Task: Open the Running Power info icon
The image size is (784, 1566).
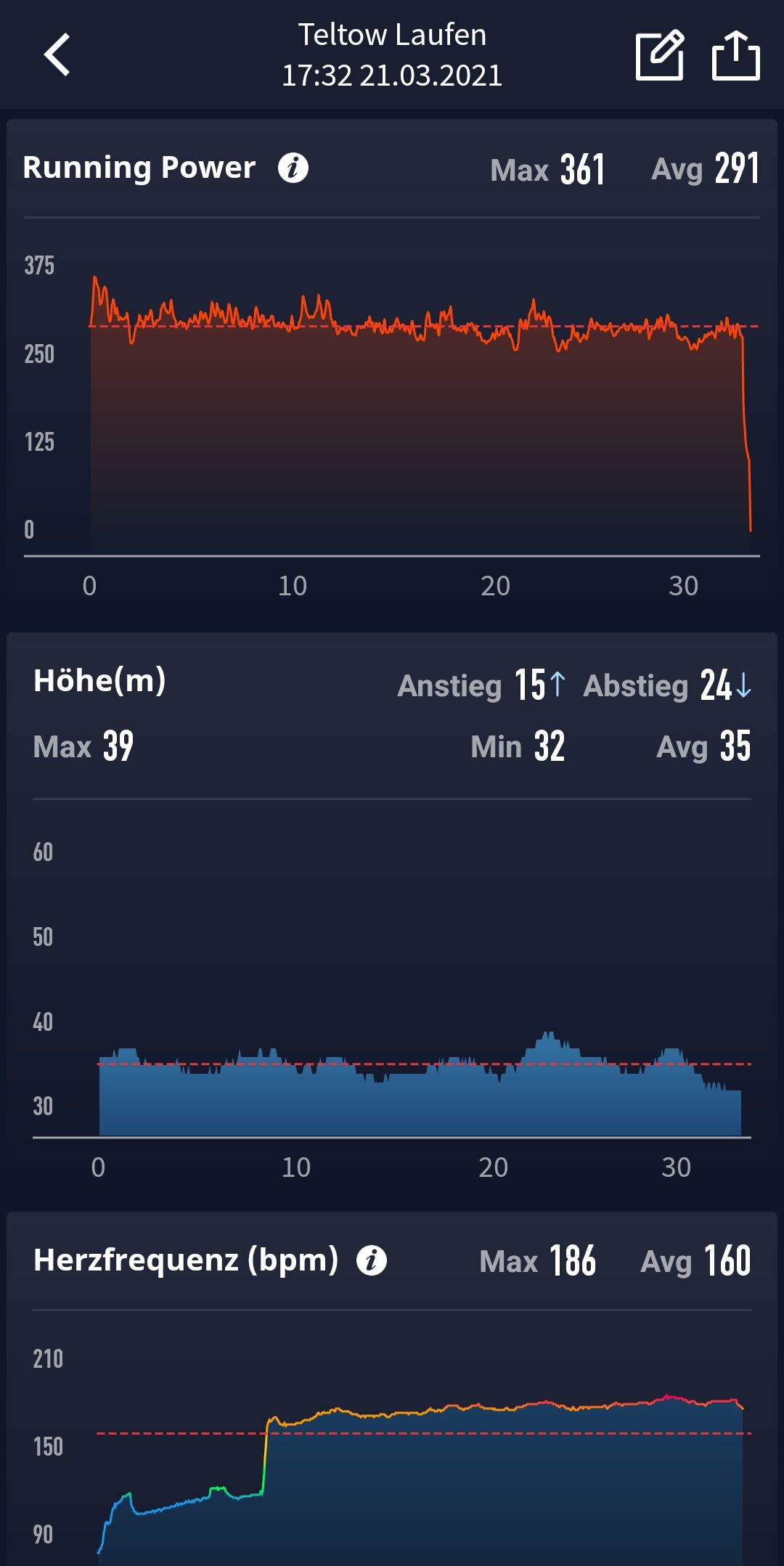Action: [293, 168]
